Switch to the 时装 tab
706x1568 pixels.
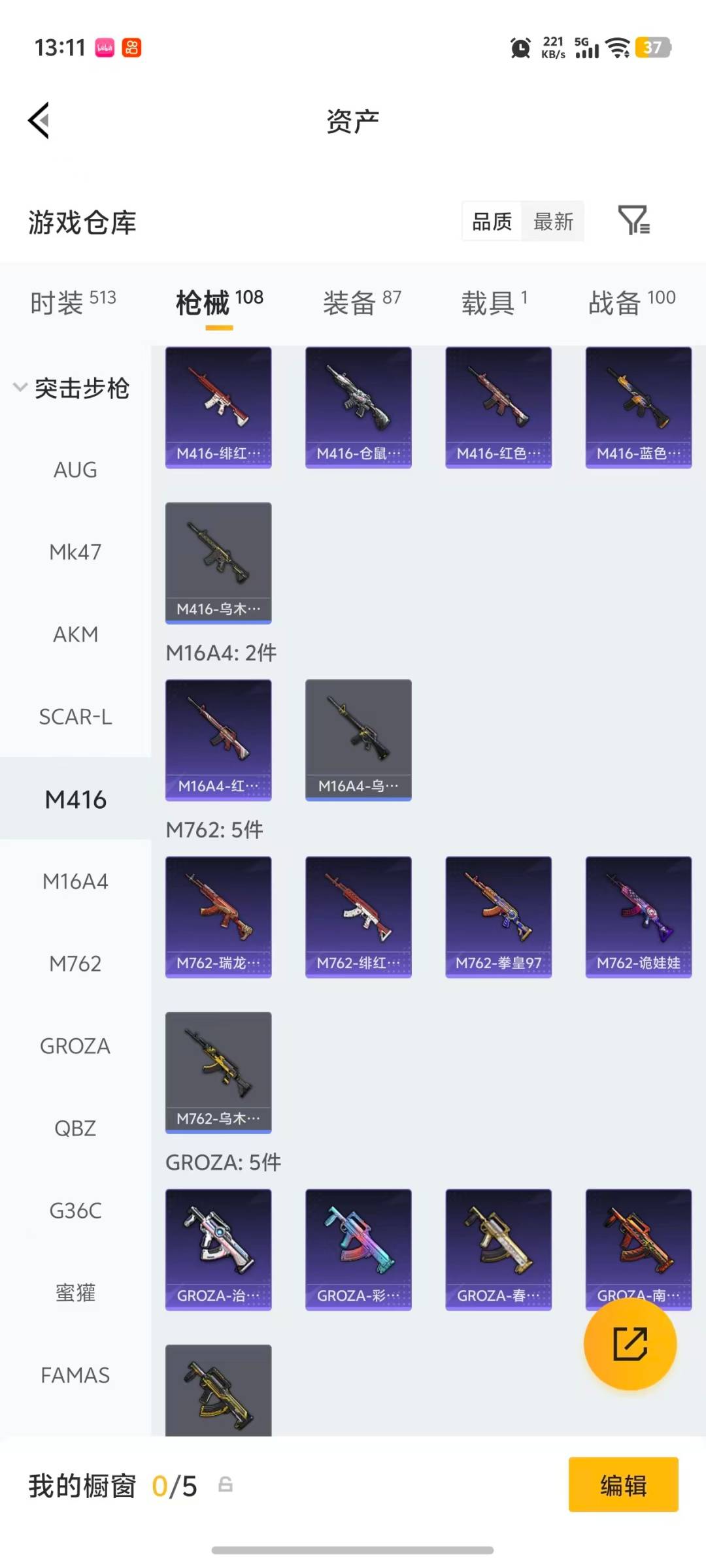point(73,302)
